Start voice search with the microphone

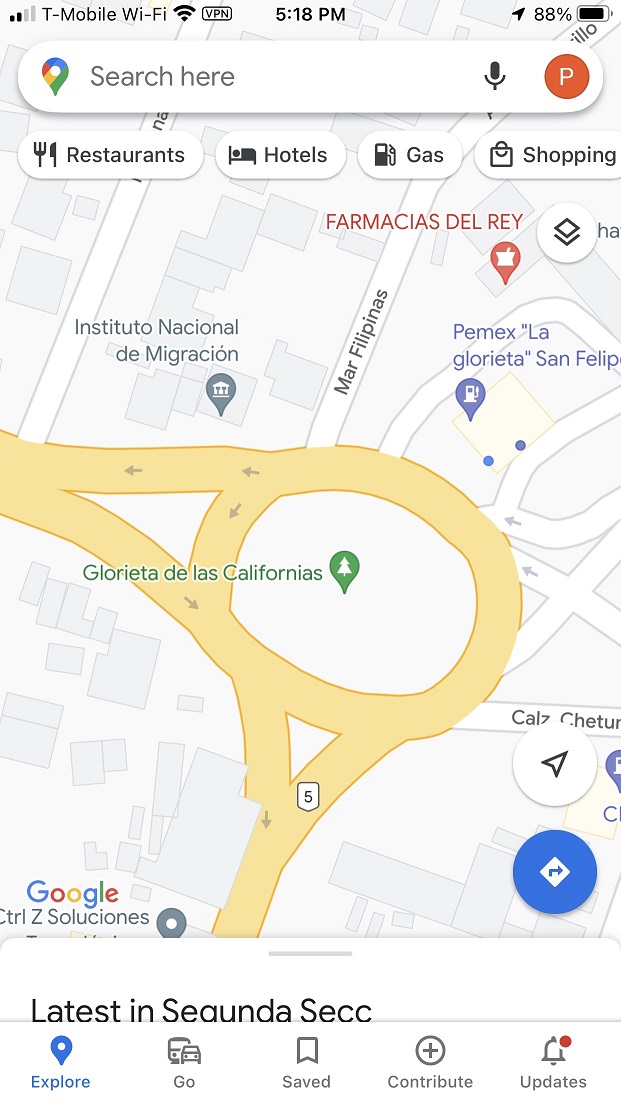click(x=495, y=76)
